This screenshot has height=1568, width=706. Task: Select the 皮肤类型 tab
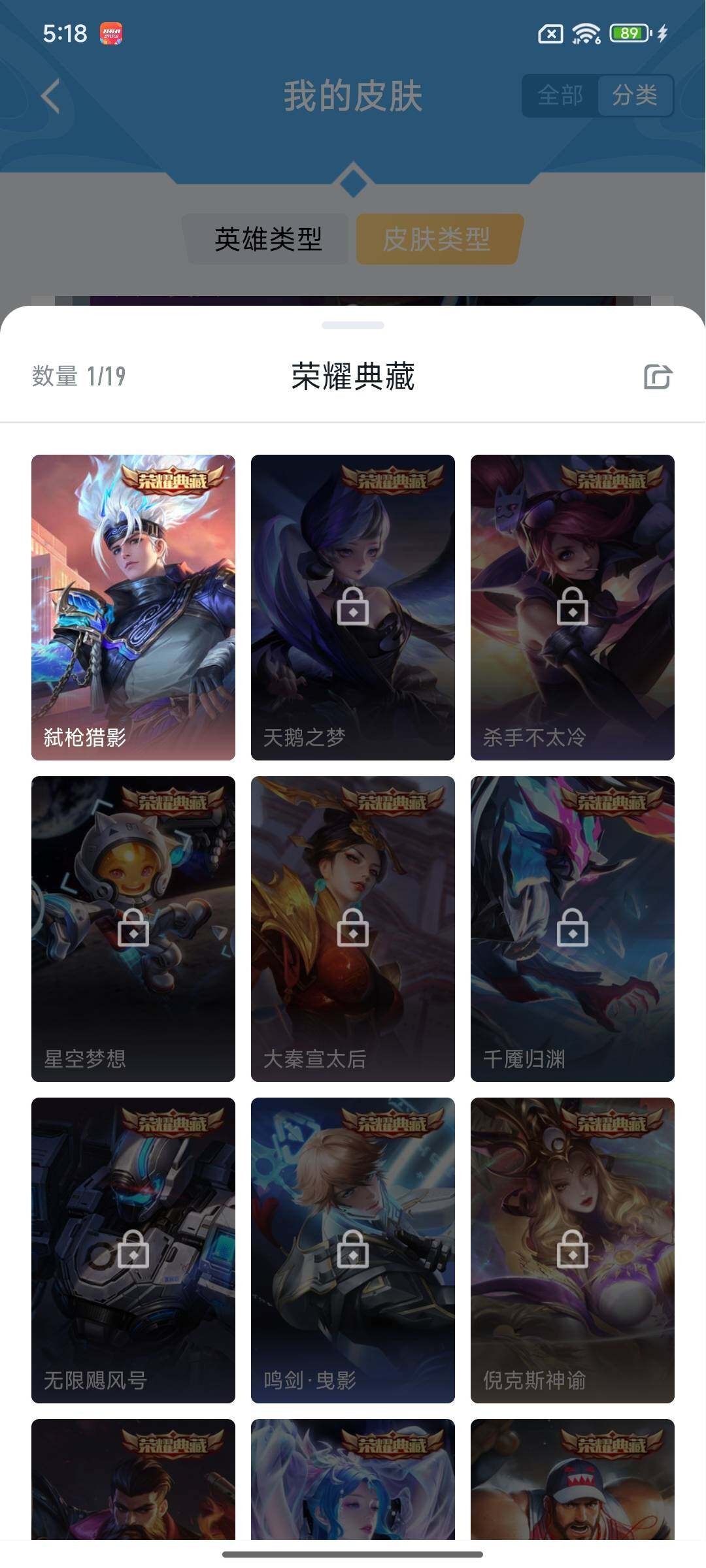[437, 239]
